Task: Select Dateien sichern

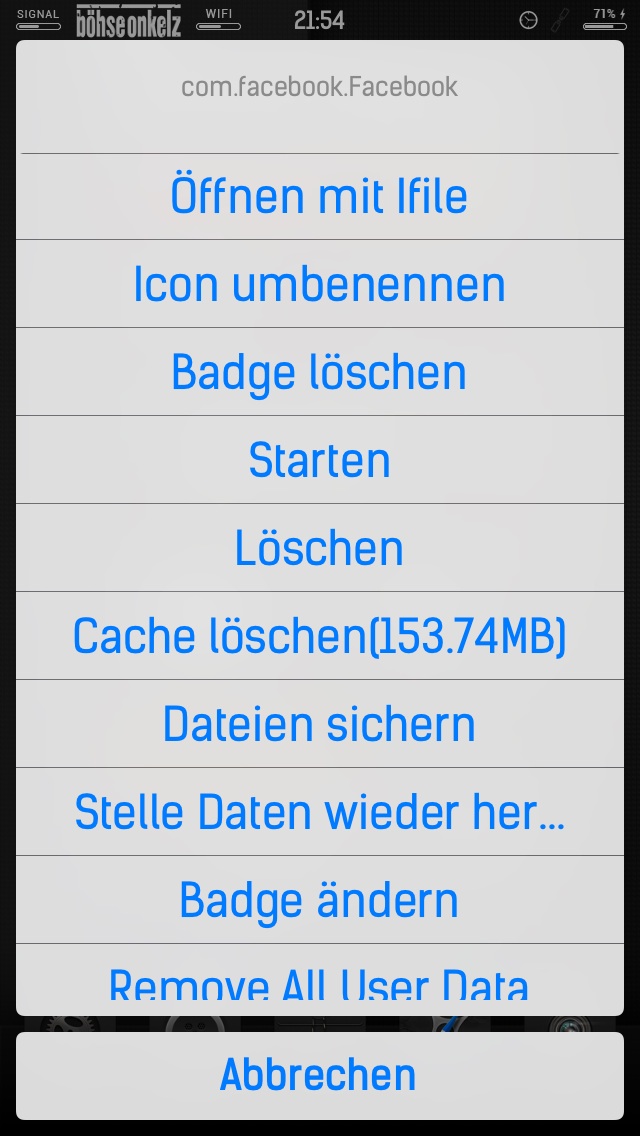Action: click(319, 724)
